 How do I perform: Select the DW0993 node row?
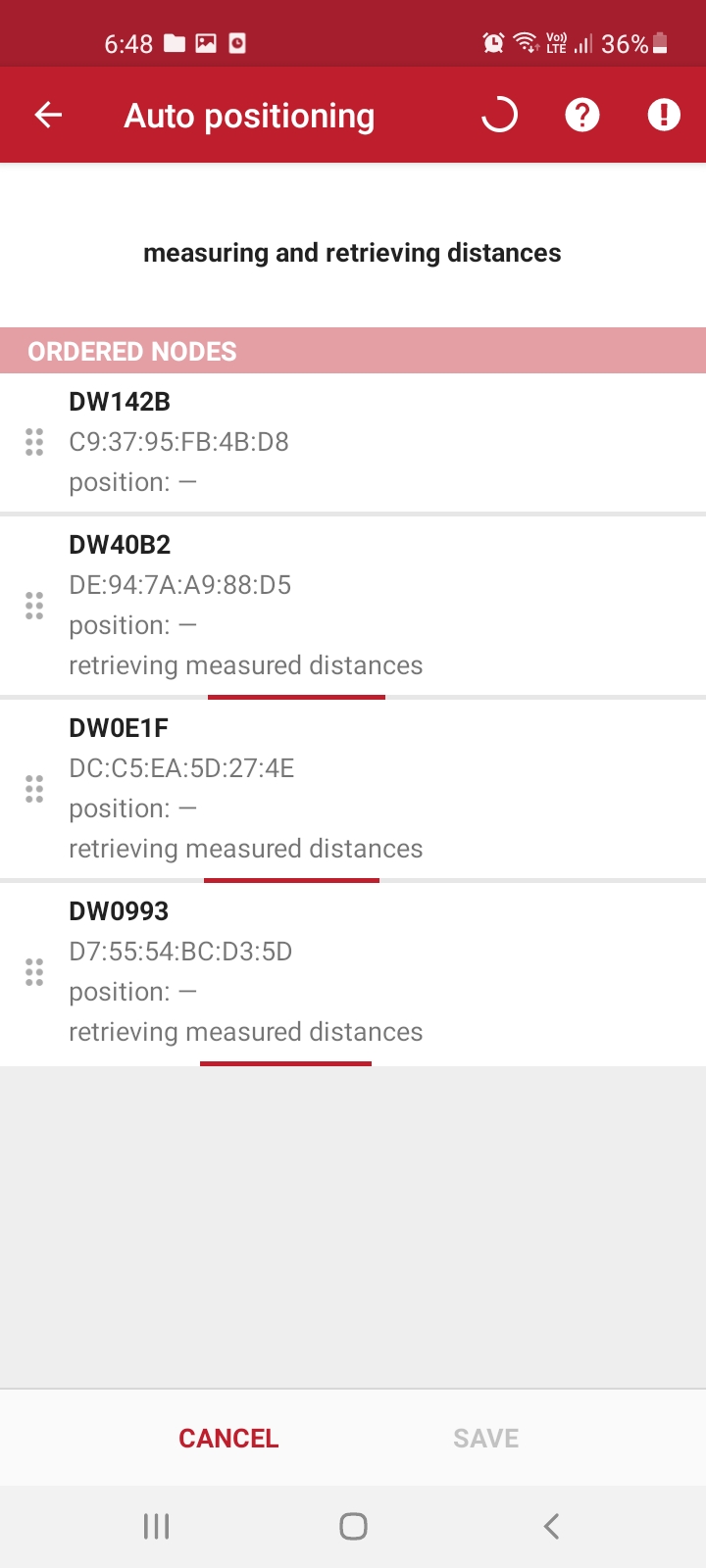coord(353,972)
